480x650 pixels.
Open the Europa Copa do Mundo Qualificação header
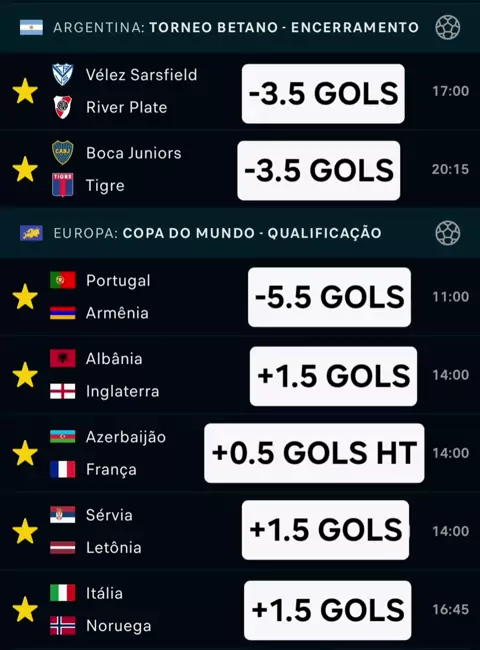click(240, 233)
